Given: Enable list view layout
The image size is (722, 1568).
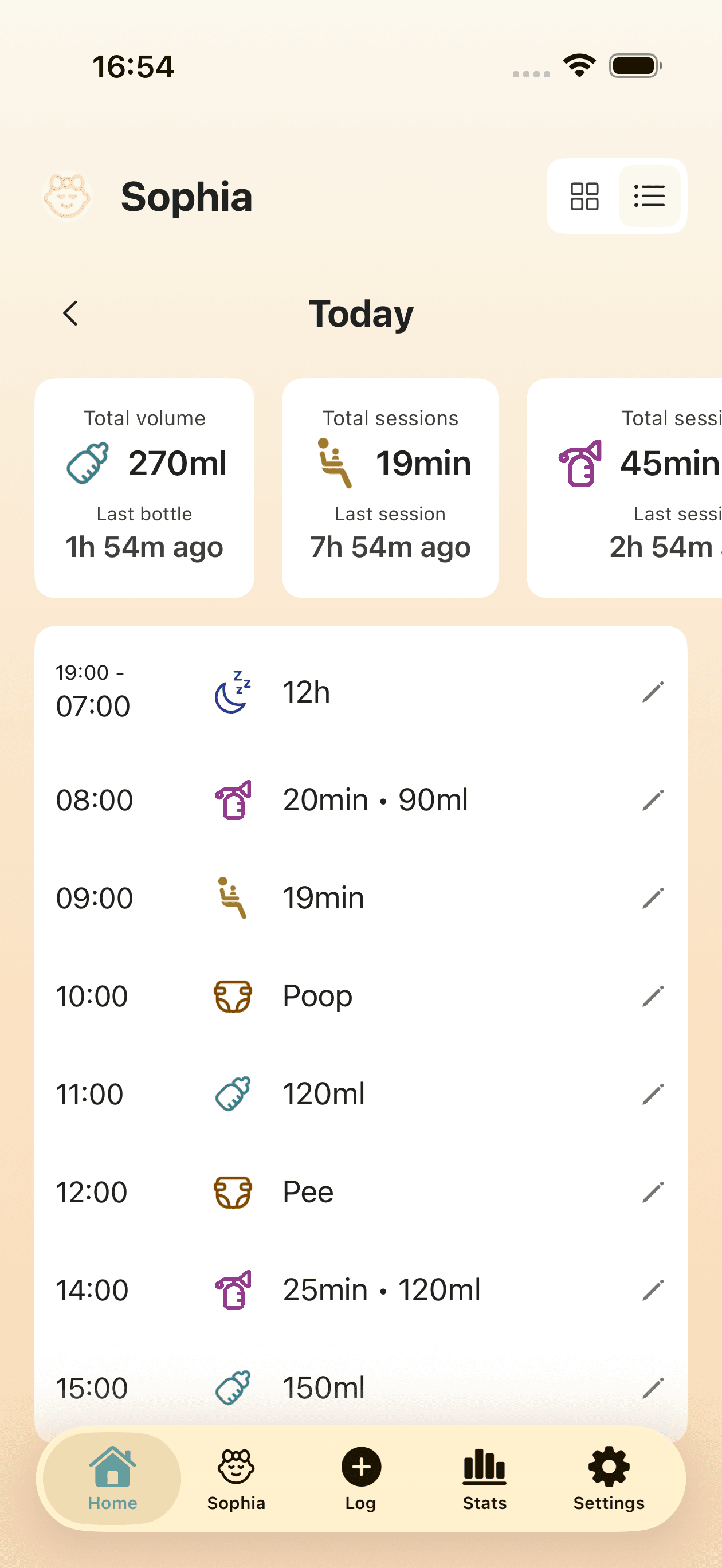Looking at the screenshot, I should point(649,196).
